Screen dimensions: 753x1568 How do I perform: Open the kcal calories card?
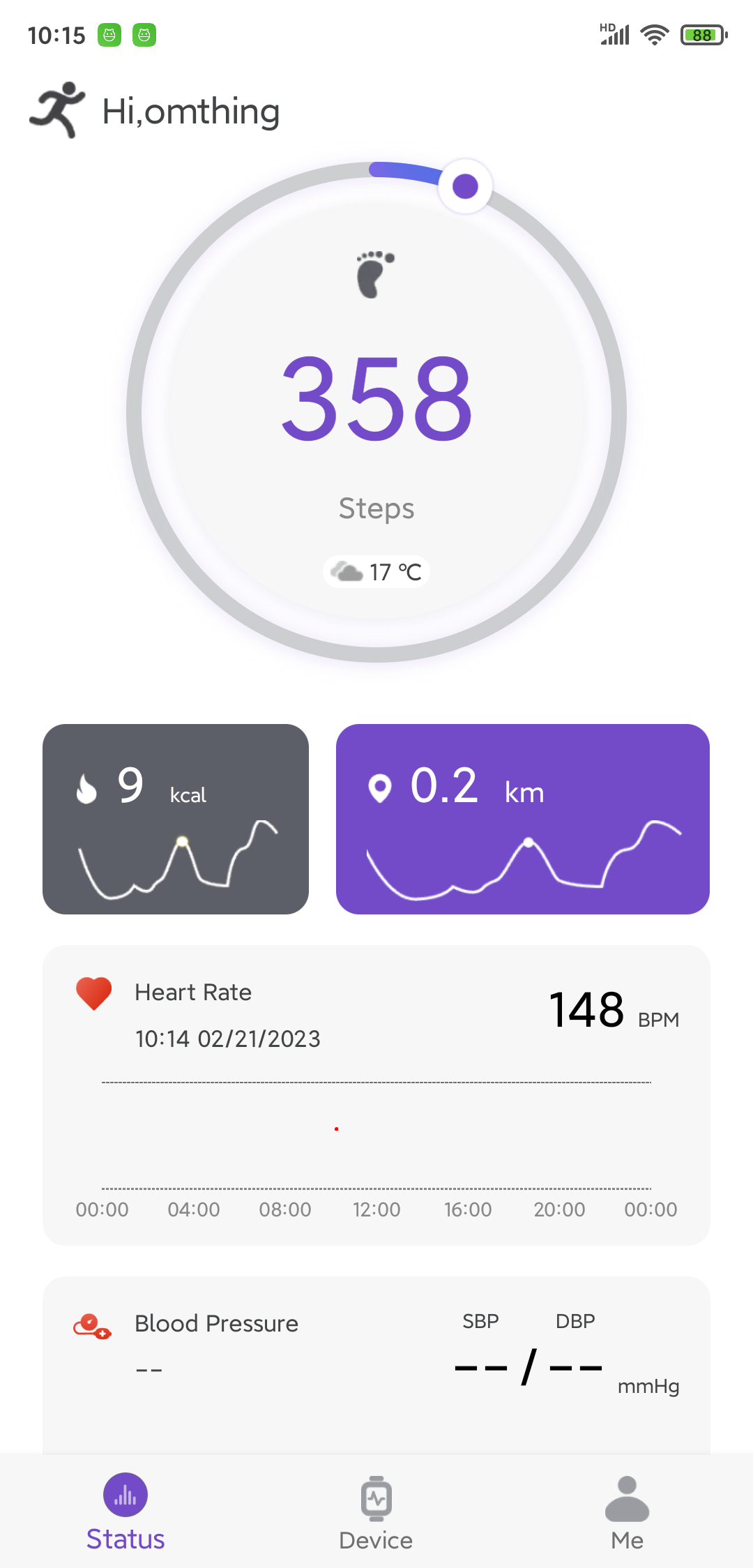(176, 819)
